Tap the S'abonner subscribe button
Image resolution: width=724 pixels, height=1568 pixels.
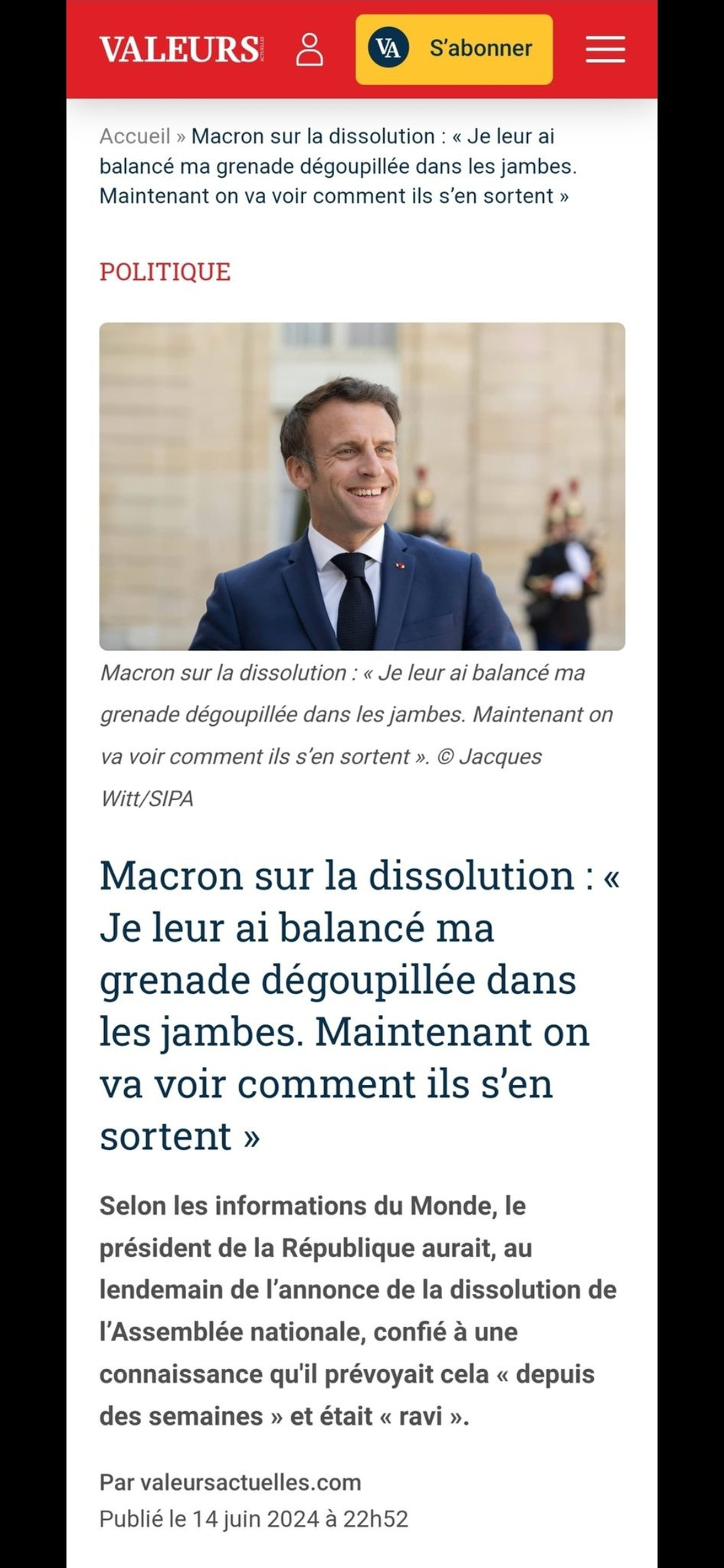(x=454, y=49)
